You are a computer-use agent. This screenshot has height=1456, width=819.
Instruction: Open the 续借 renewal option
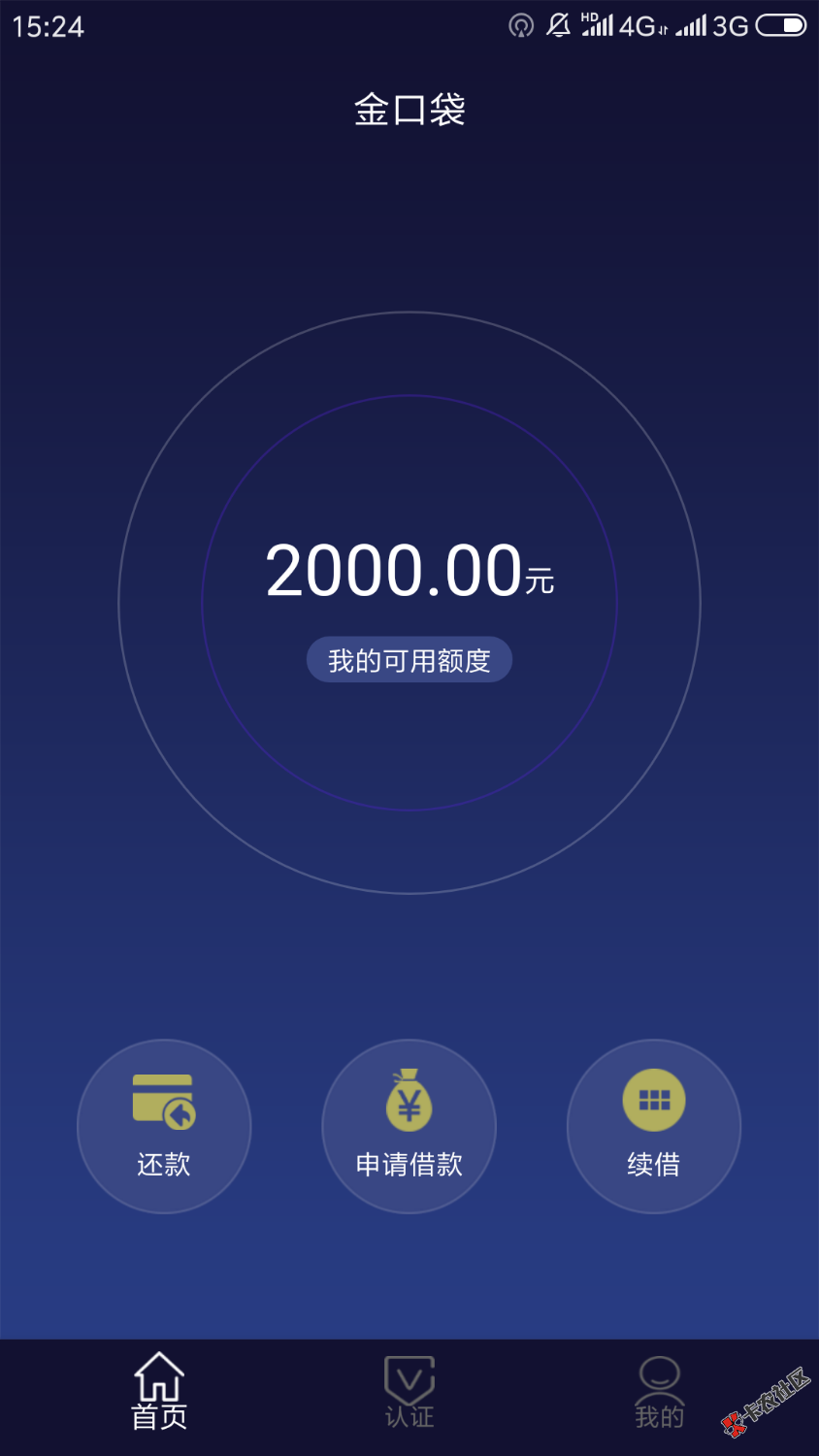(x=653, y=1126)
